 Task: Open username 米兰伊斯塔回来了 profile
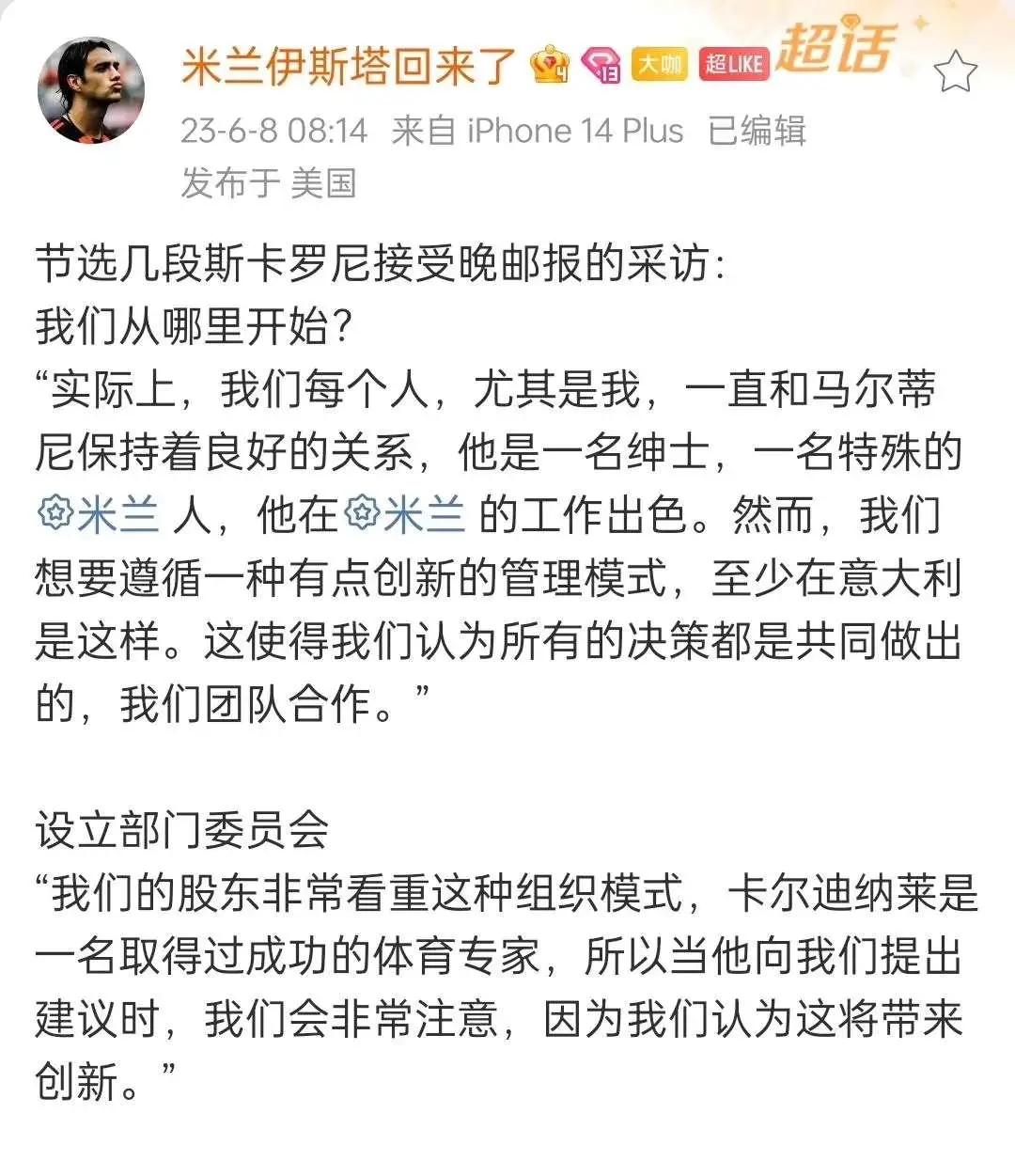coord(350,66)
